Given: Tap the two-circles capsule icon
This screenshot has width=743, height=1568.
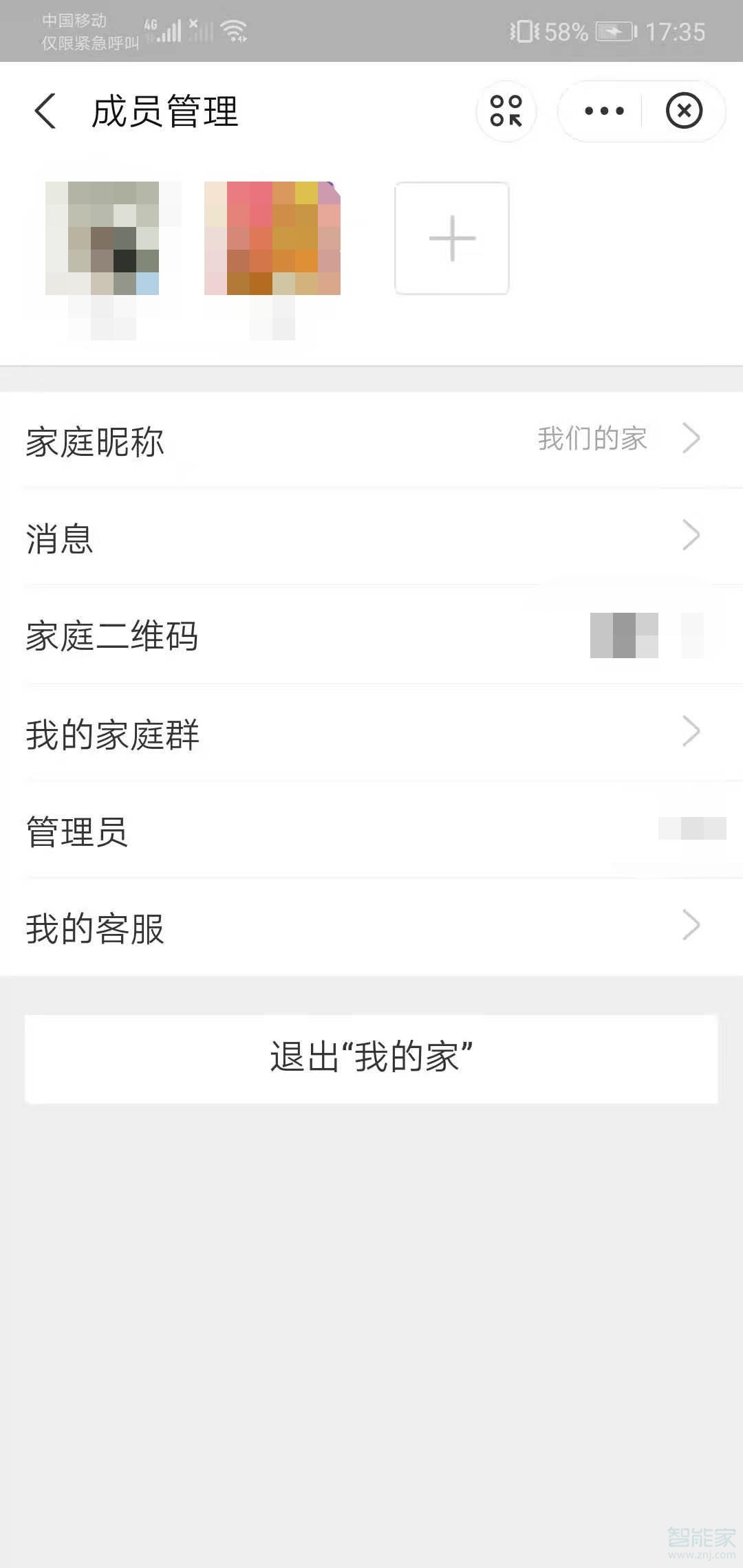Looking at the screenshot, I should pyautogui.click(x=506, y=111).
